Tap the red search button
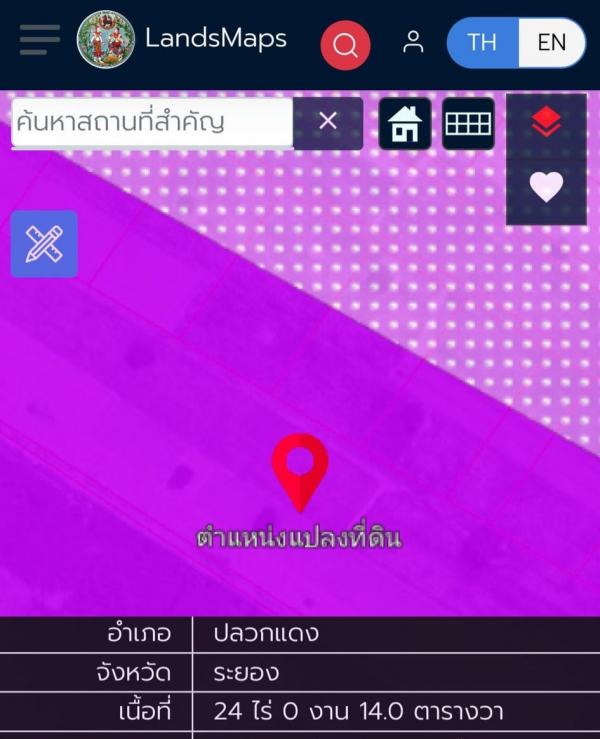 coord(345,45)
